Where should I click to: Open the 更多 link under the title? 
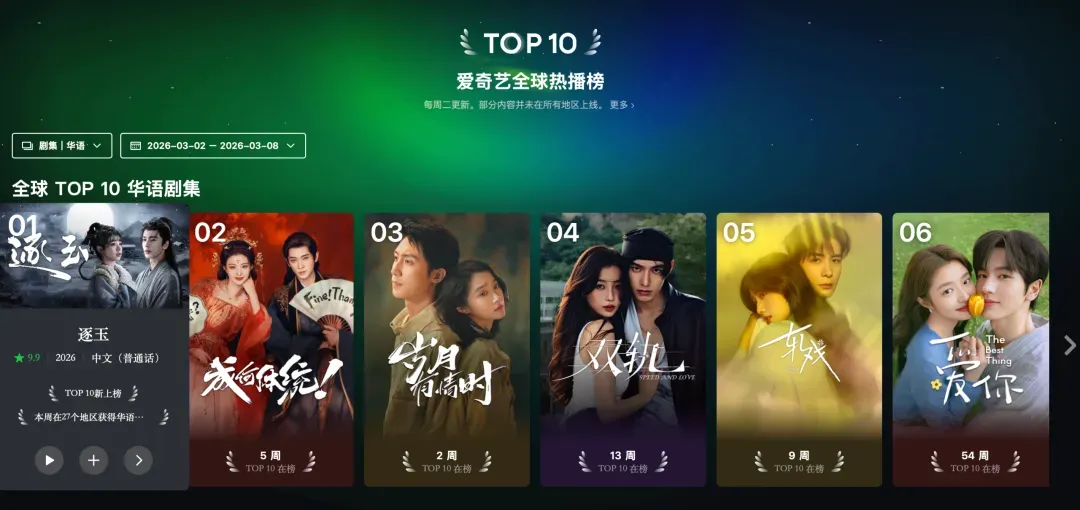(x=621, y=105)
